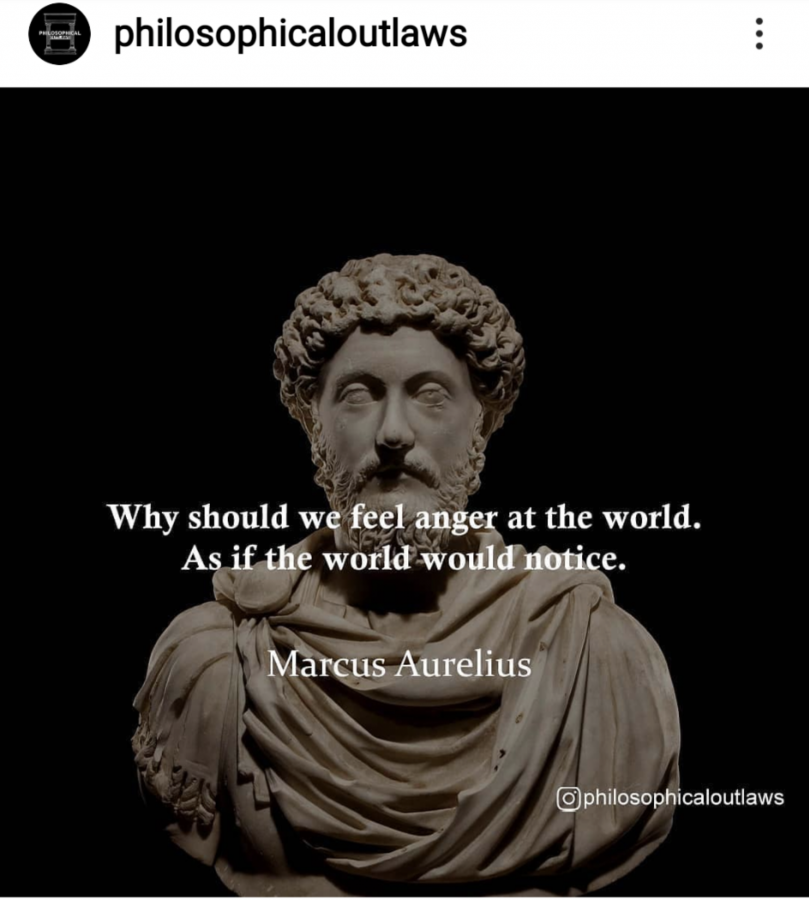
Task: Open the Marcus Aurelius quote post image
Action: click(404, 490)
